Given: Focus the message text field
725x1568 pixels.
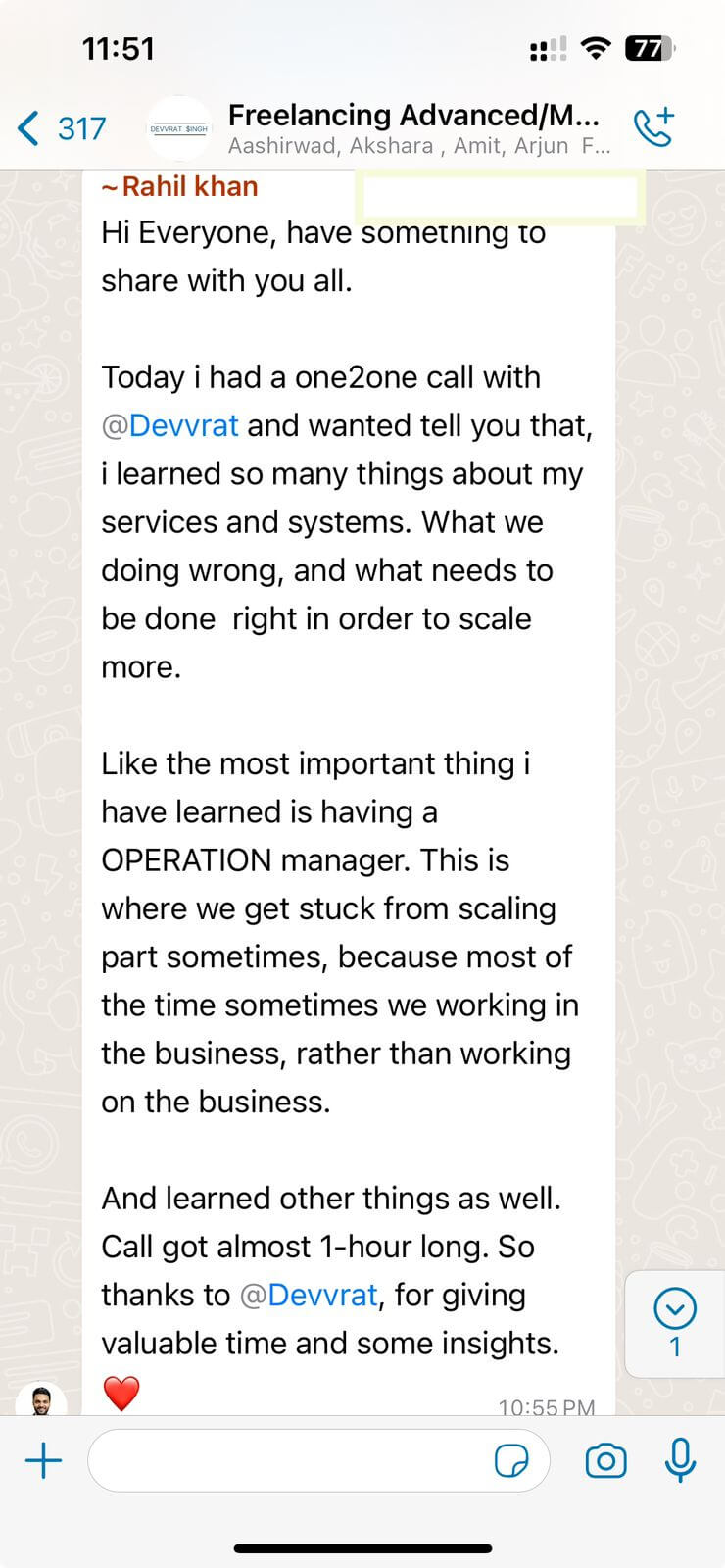Looking at the screenshot, I should click(289, 1461).
